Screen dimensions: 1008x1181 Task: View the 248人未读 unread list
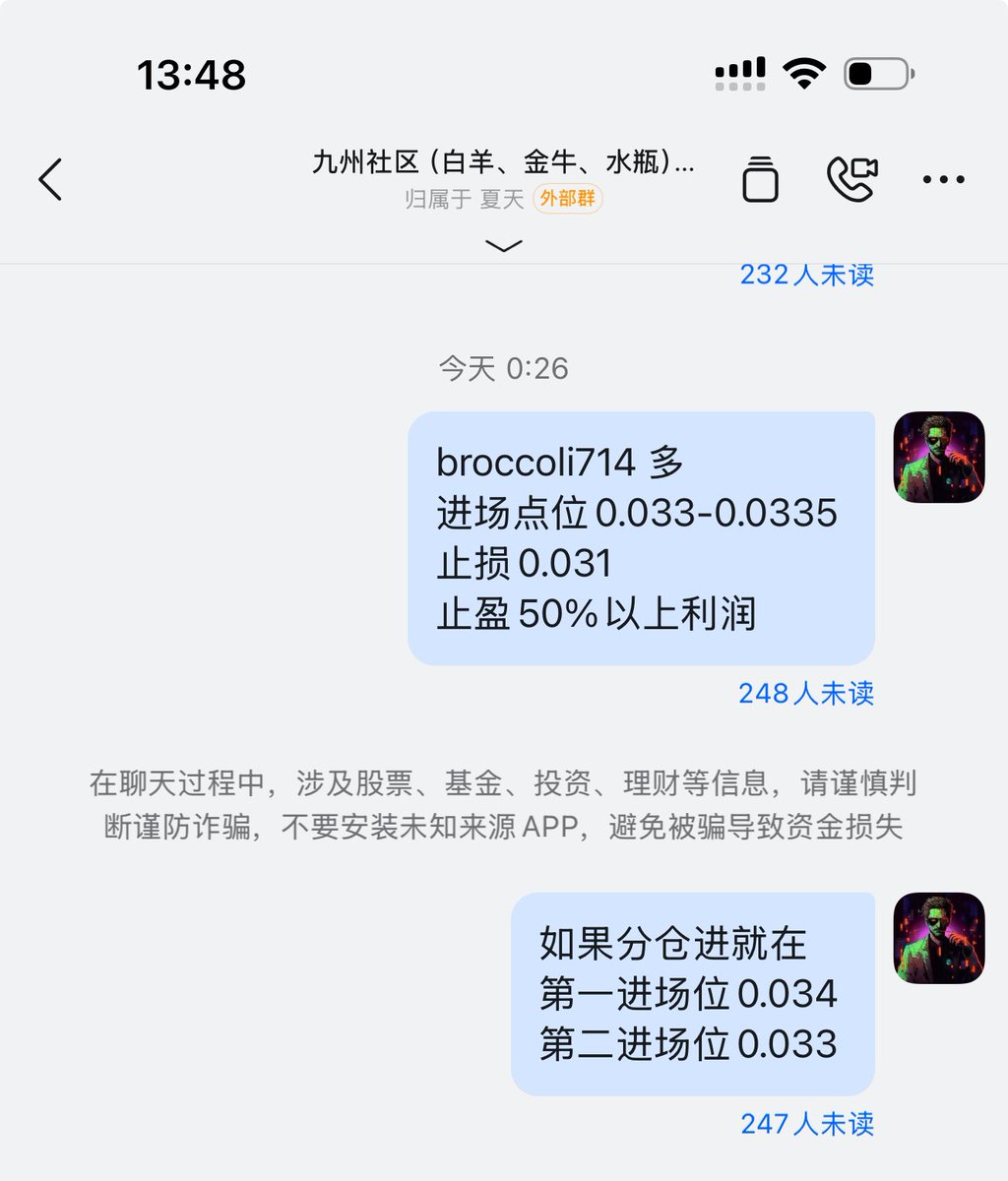pos(806,693)
